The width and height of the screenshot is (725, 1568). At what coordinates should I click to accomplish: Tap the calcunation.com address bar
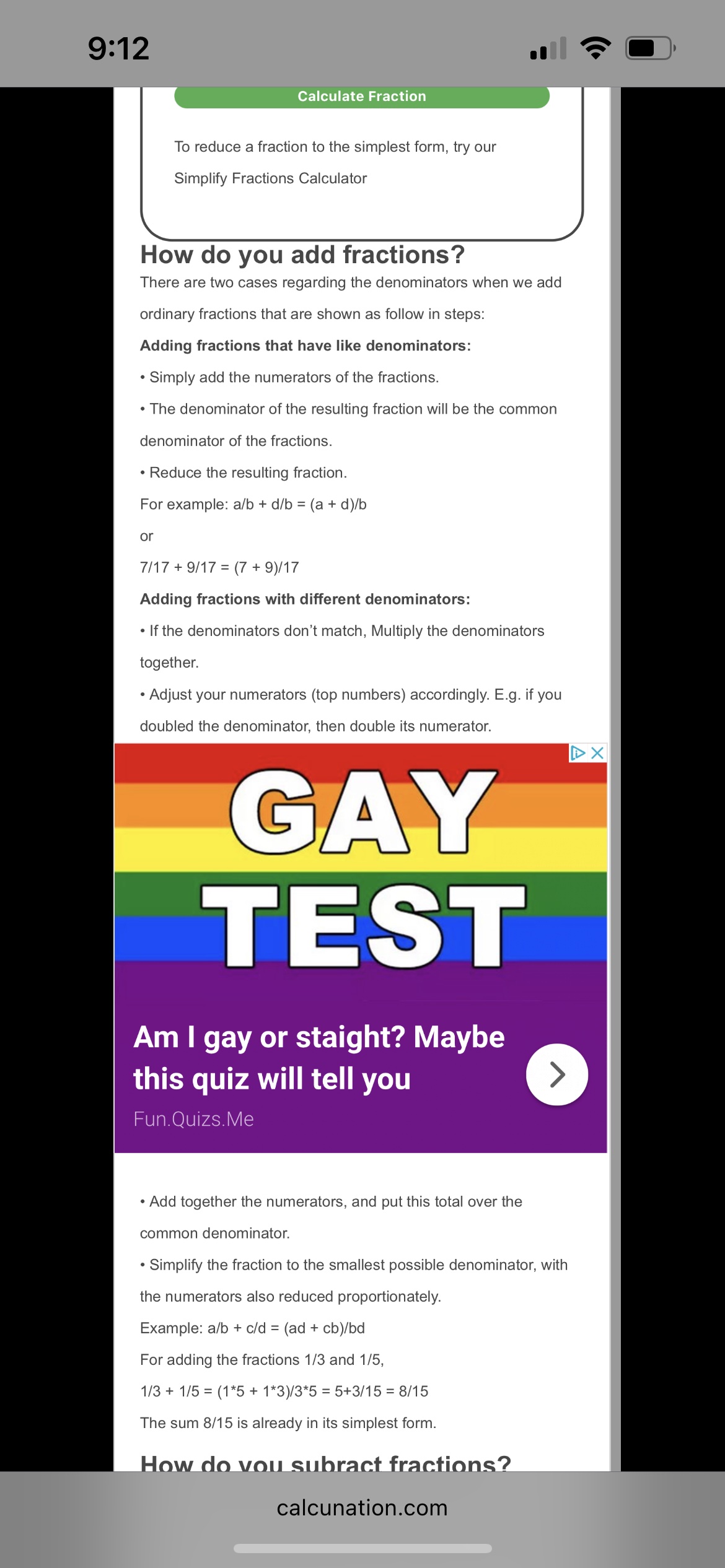click(362, 1507)
